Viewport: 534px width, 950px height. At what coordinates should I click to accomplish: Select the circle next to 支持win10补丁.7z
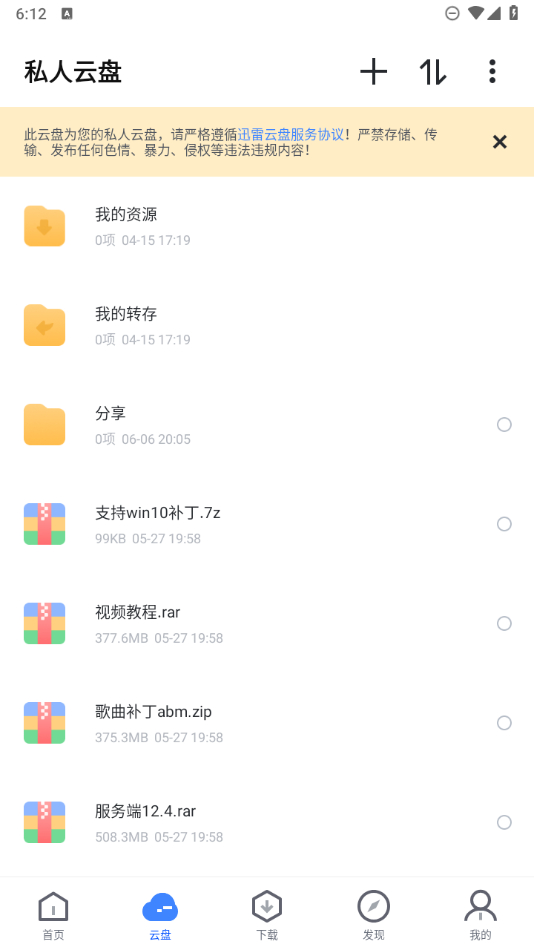(x=504, y=524)
